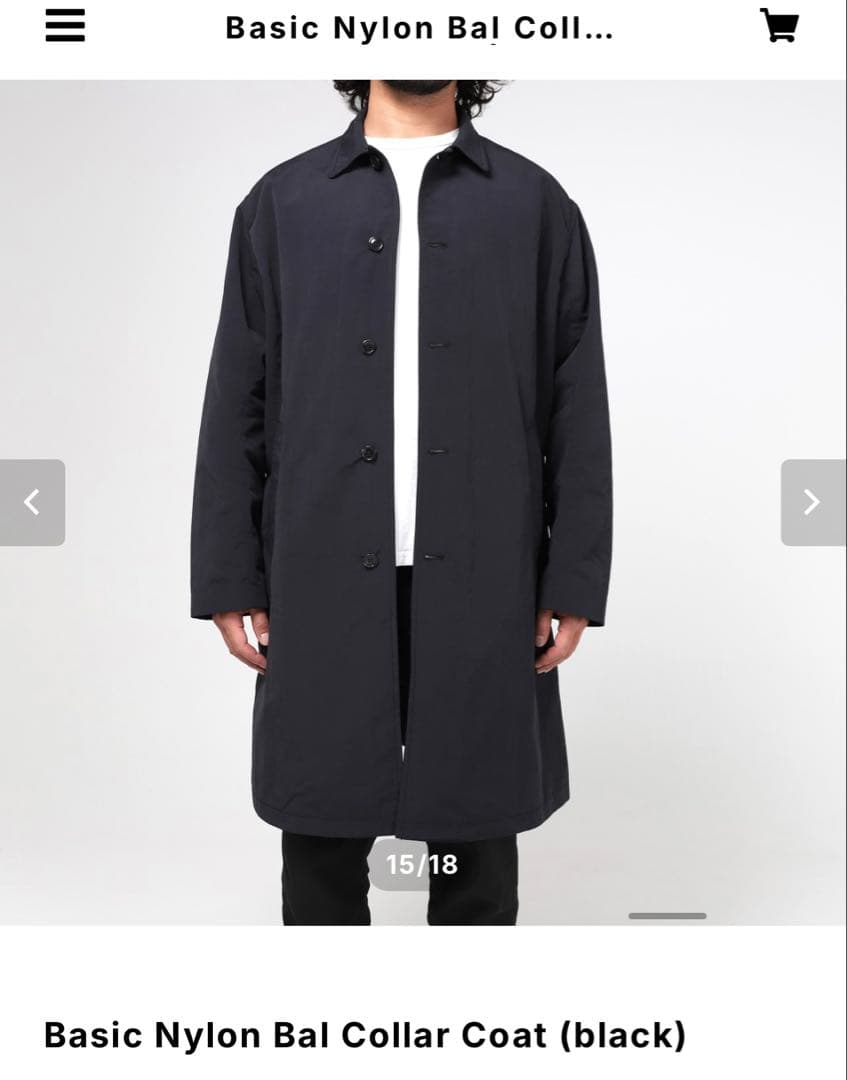Open the hamburger navigation menu
The image size is (847, 1080).
[x=65, y=27]
